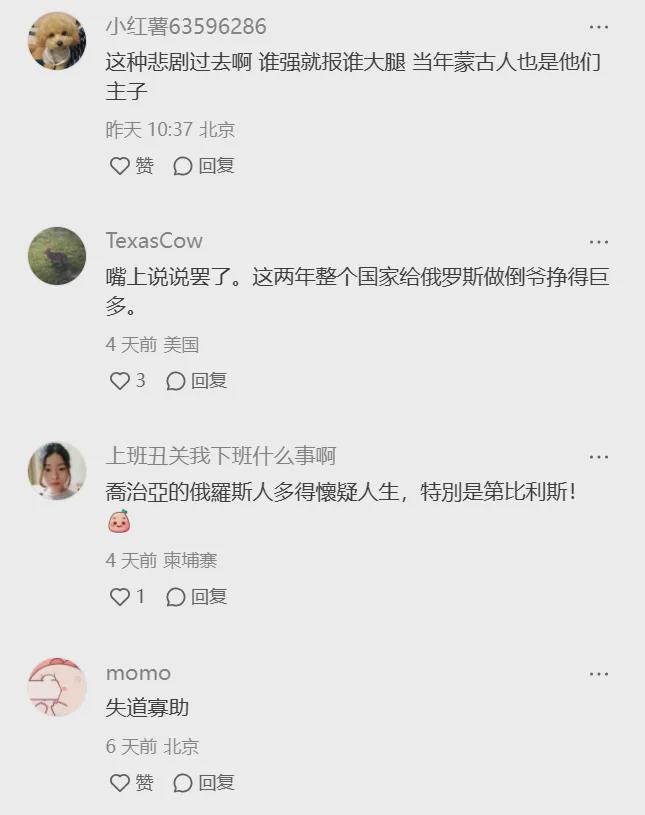Open the username TexasCow

(154, 241)
